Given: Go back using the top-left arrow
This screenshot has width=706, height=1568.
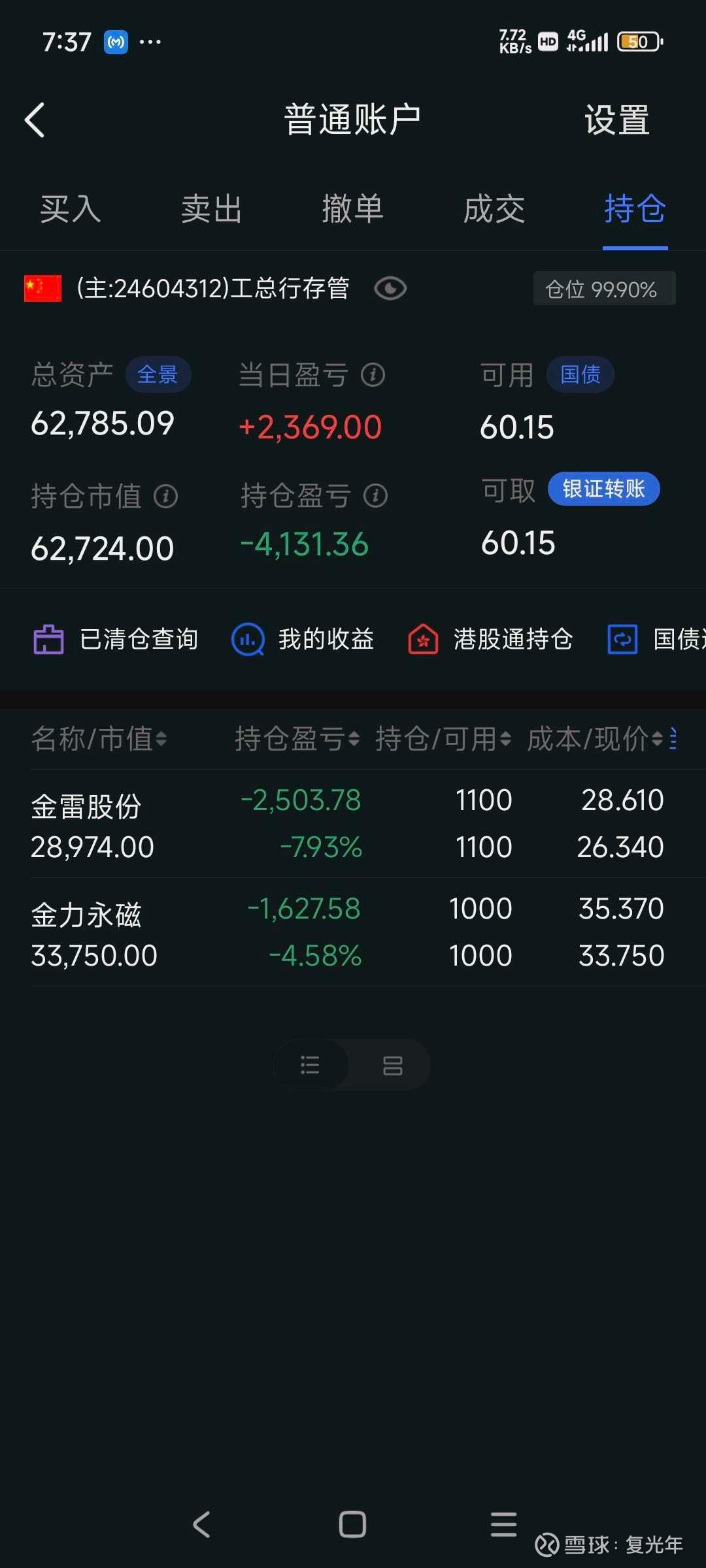Looking at the screenshot, I should click(x=35, y=120).
